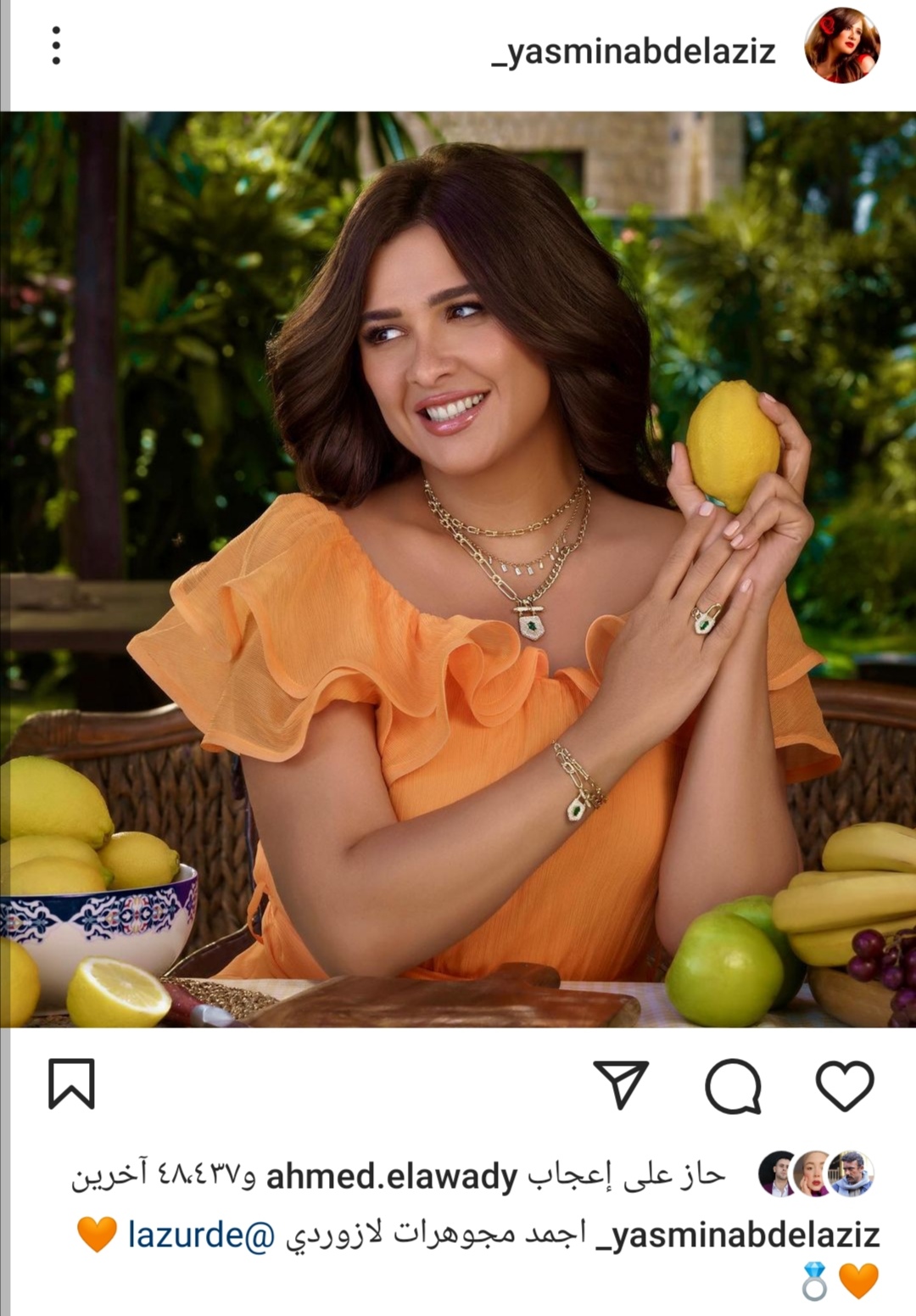Open _yasminabdelaziz profile from header username
Screen dimensions: 916x1316
[x=634, y=53]
